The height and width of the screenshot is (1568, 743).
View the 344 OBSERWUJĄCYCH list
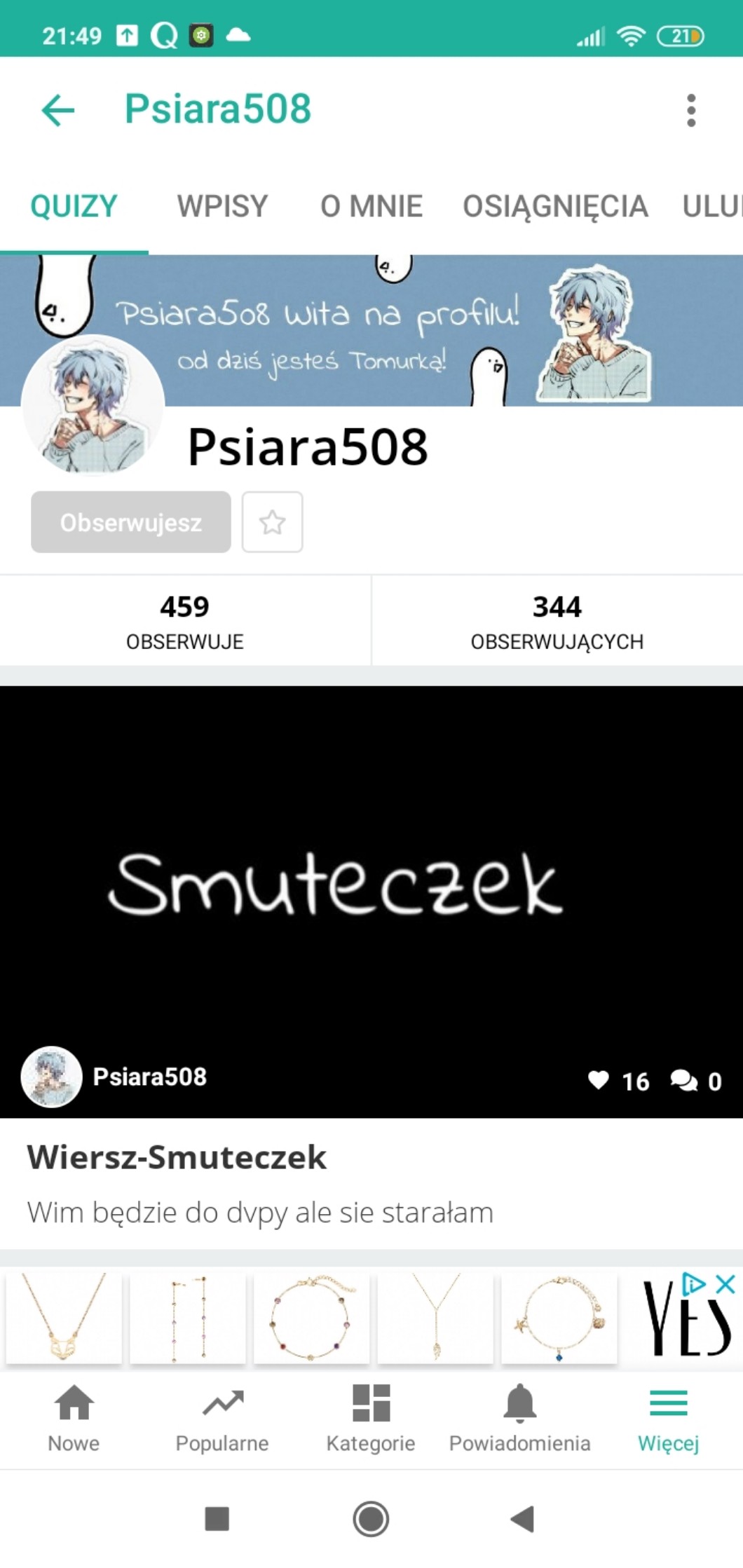click(557, 620)
